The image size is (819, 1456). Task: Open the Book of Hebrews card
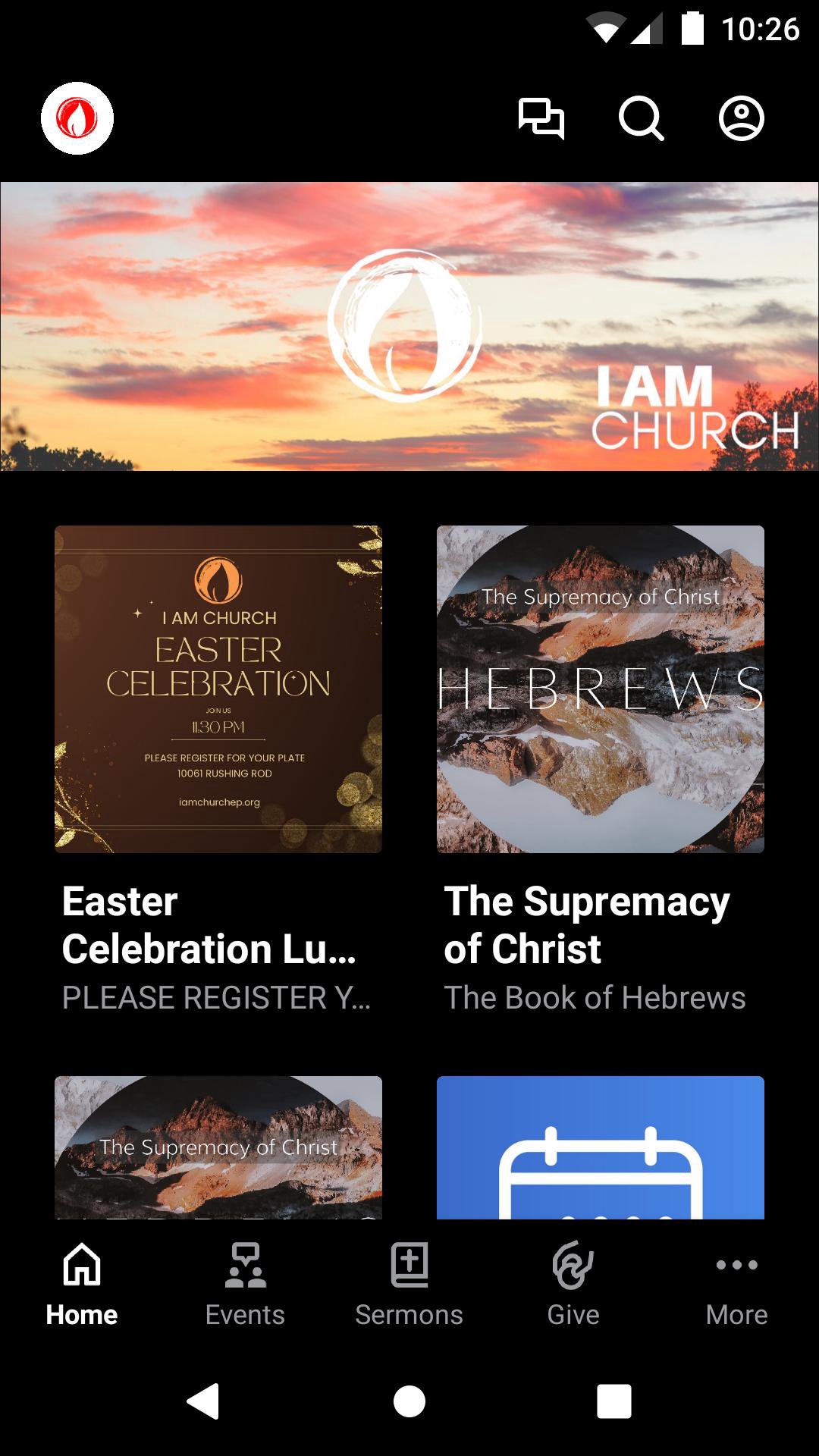tap(601, 766)
